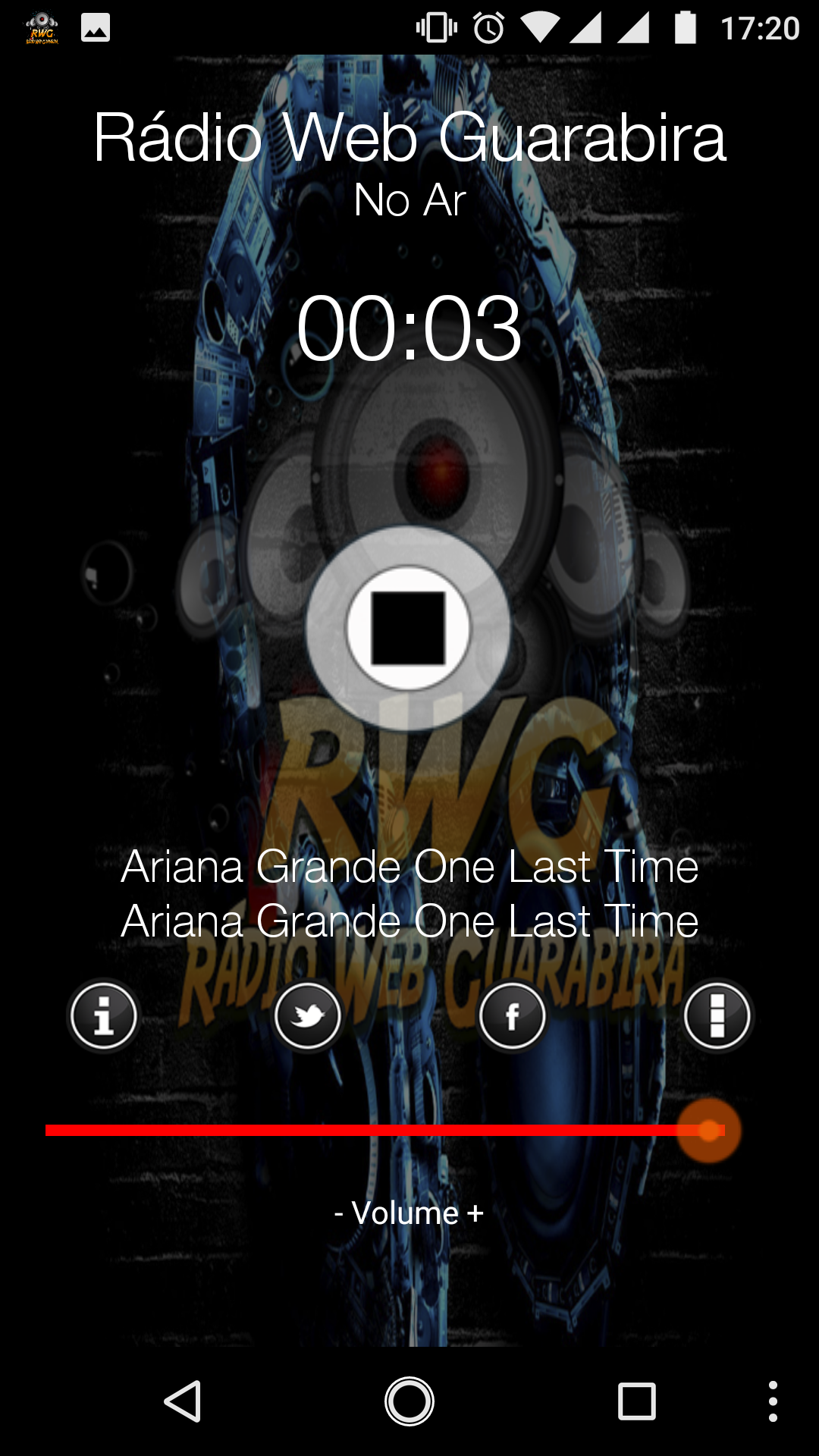Open the station's Twitter page
Viewport: 819px width, 1456px height.
tap(308, 1015)
